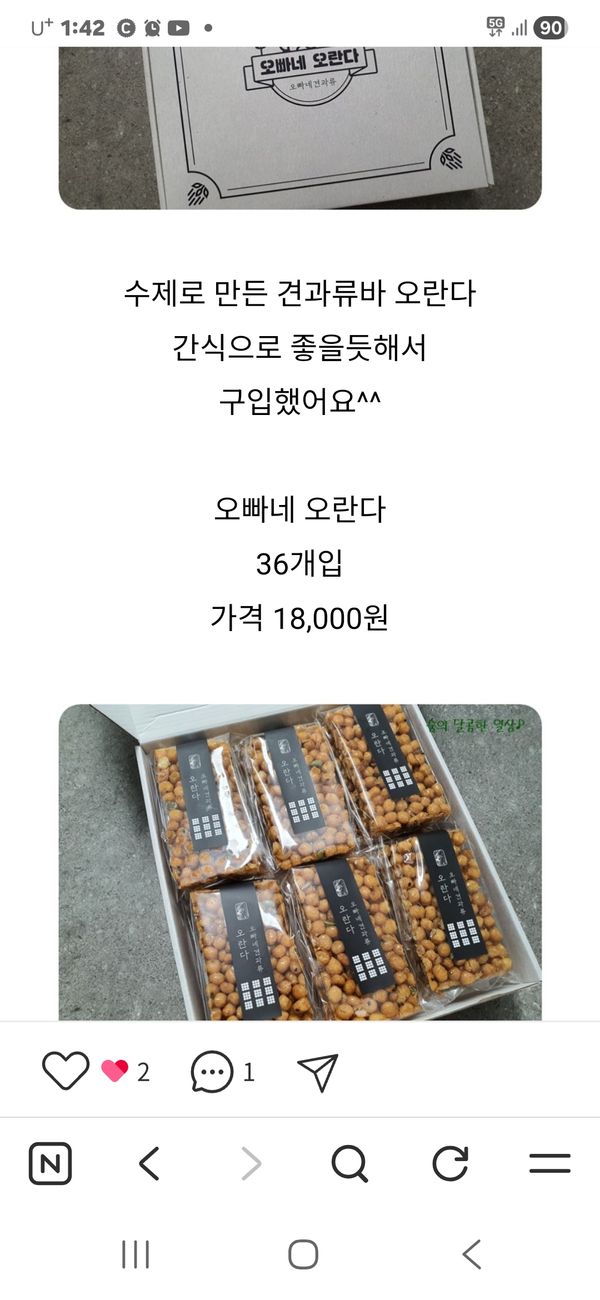Like this blog post with the heart

click(66, 1072)
